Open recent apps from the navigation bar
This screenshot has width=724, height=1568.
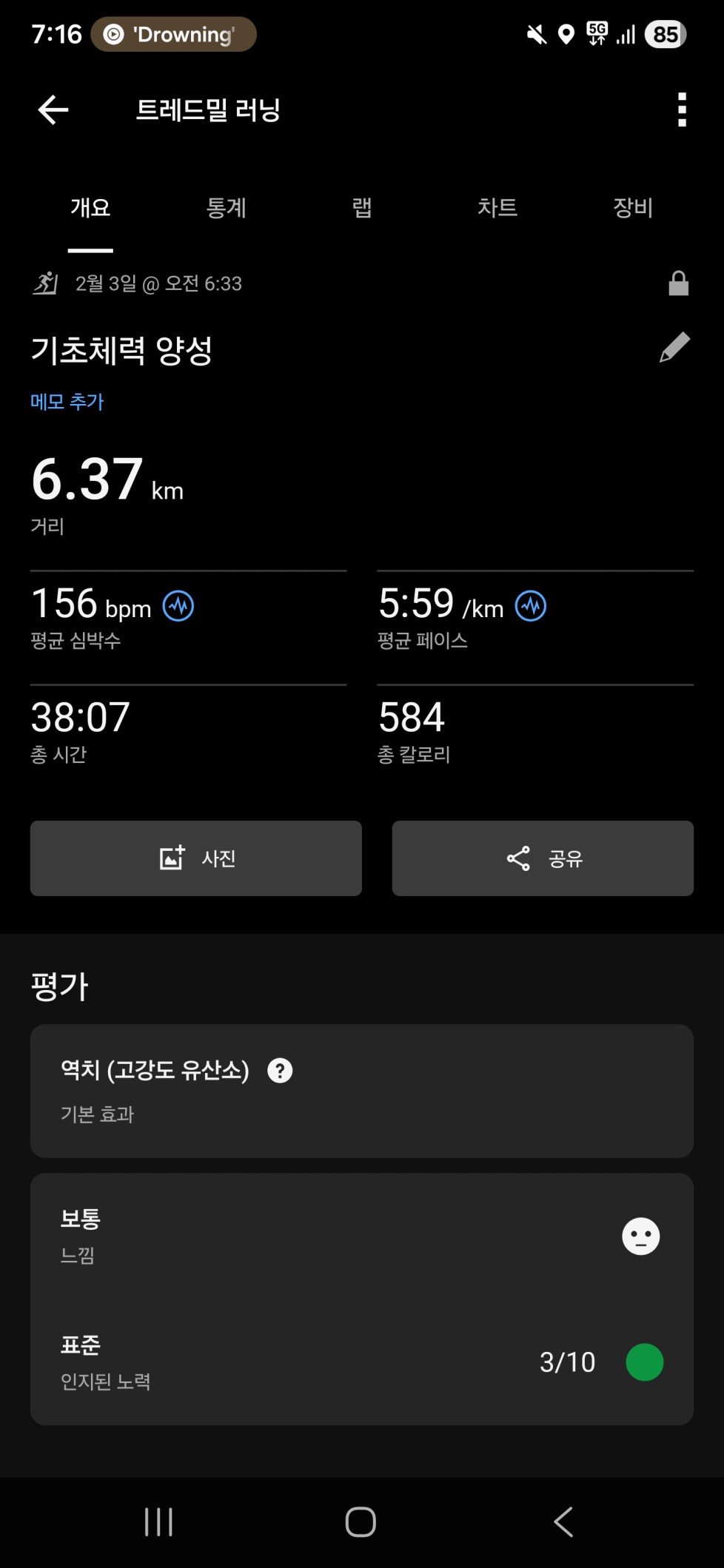[x=158, y=1522]
